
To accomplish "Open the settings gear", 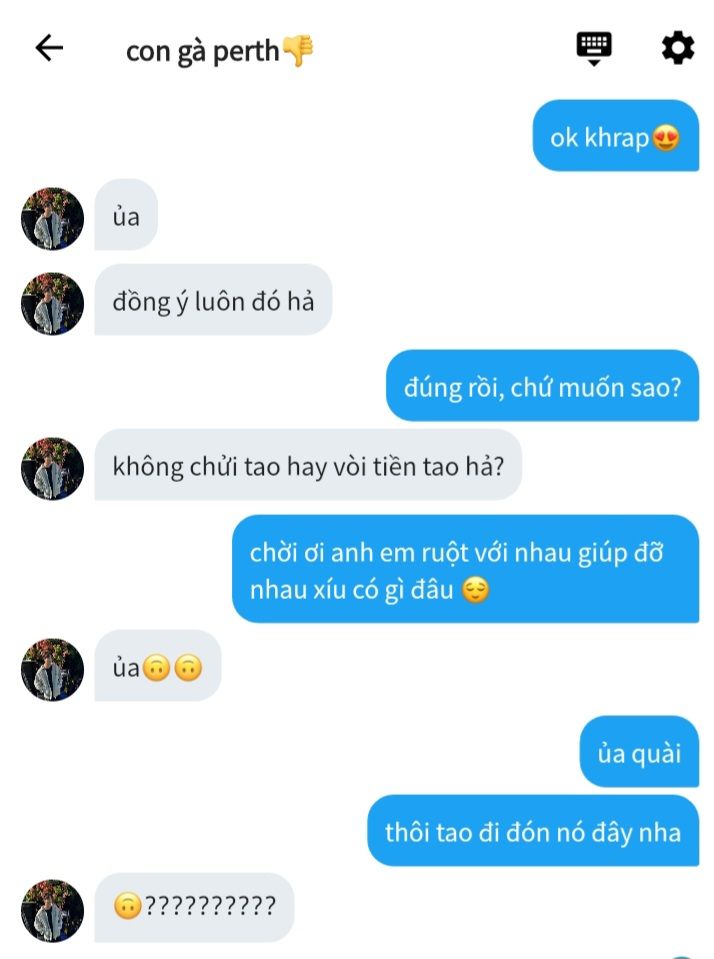I will pyautogui.click(x=677, y=48).
